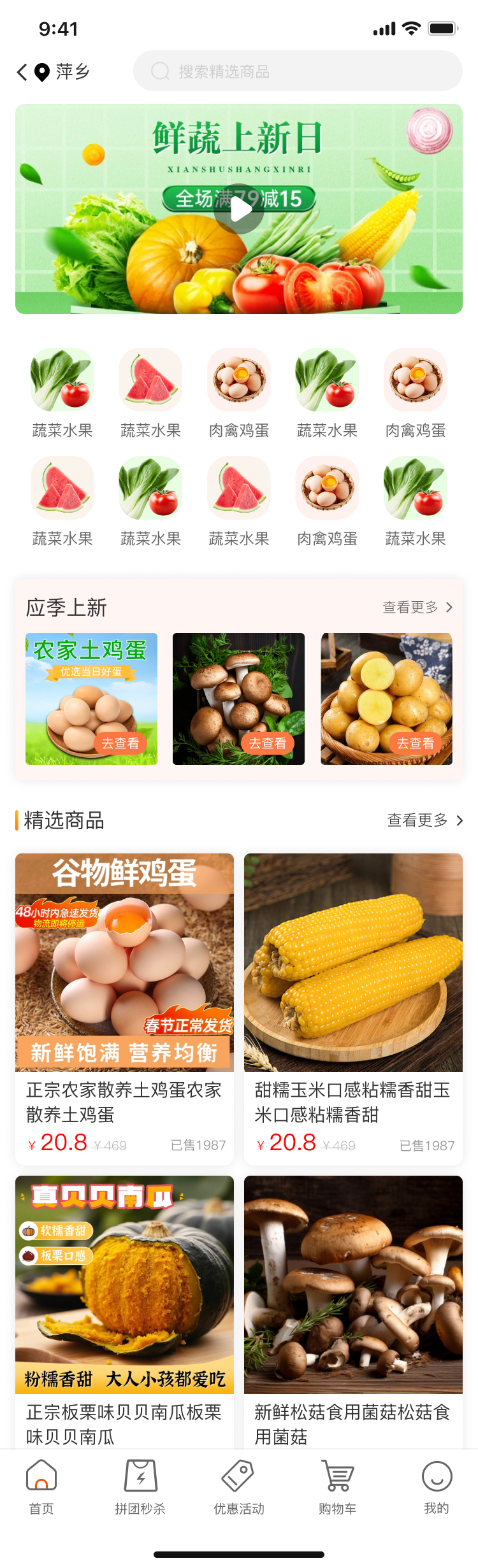Change the 萍乡 location
Image resolution: width=478 pixels, height=1568 pixels.
coord(64,72)
